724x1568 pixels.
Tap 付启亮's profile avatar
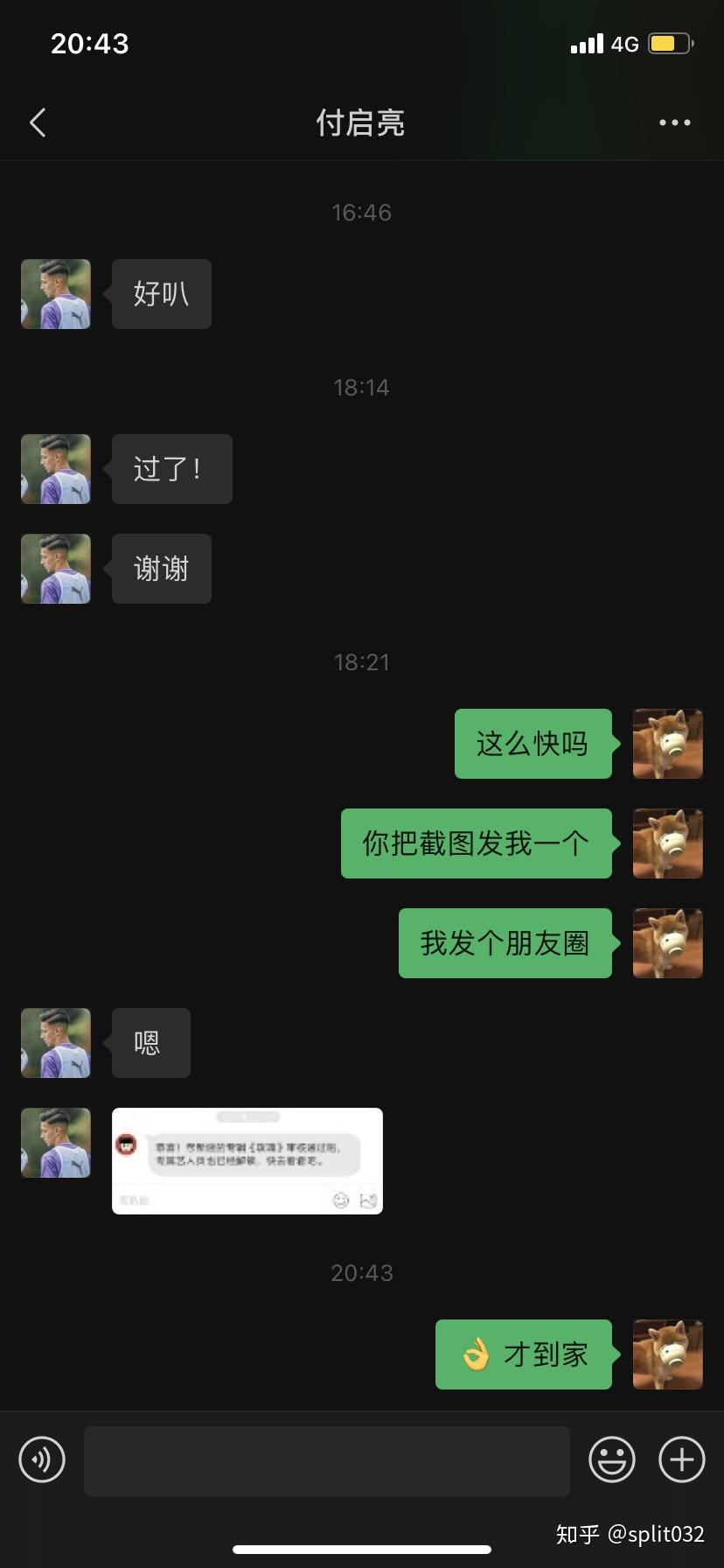tap(55, 294)
